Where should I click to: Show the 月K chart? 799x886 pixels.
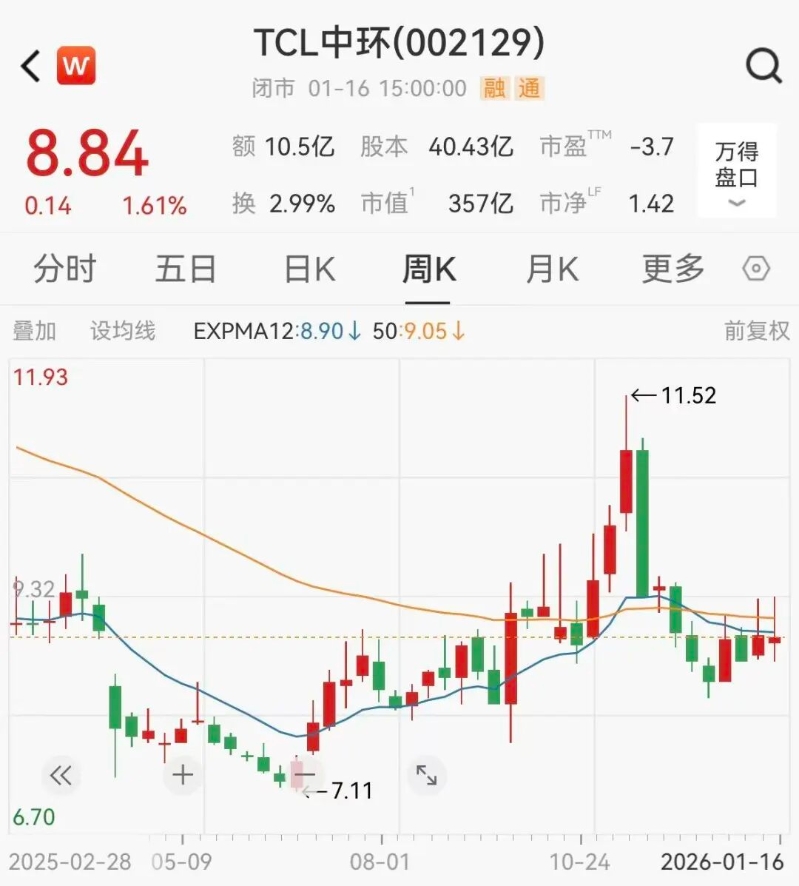[552, 269]
